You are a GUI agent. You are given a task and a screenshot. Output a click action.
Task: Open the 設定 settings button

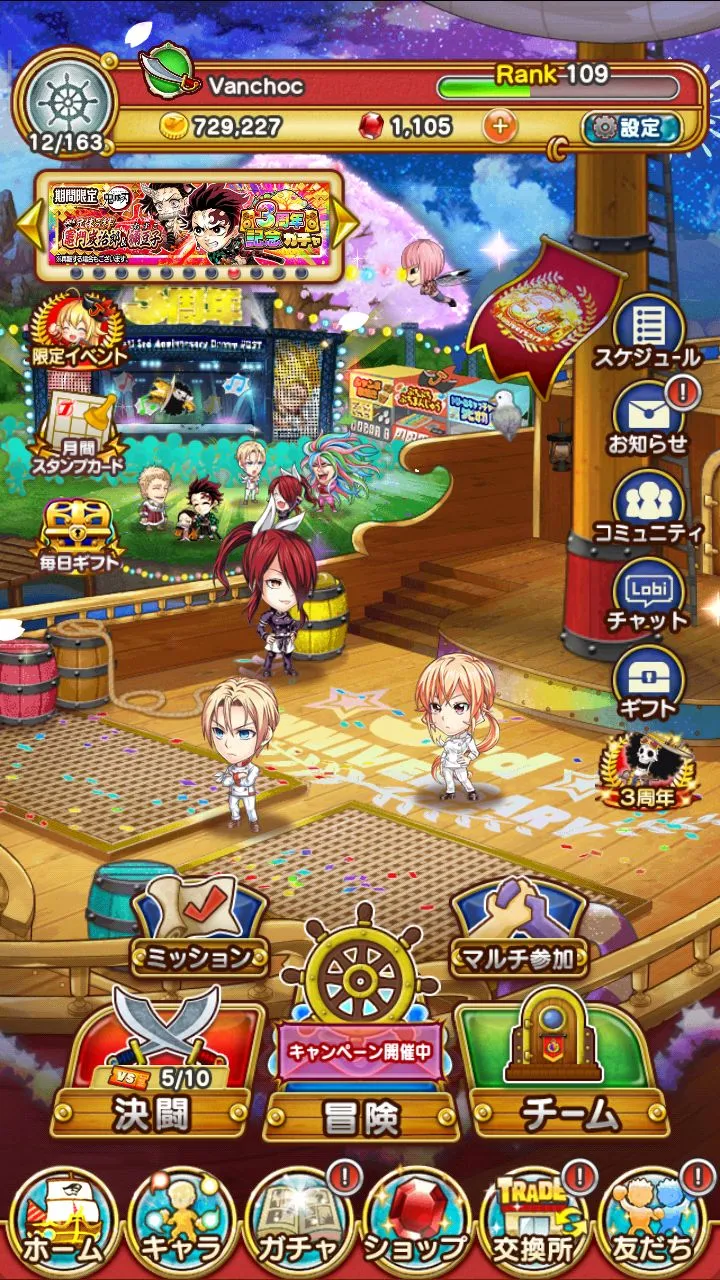click(631, 127)
